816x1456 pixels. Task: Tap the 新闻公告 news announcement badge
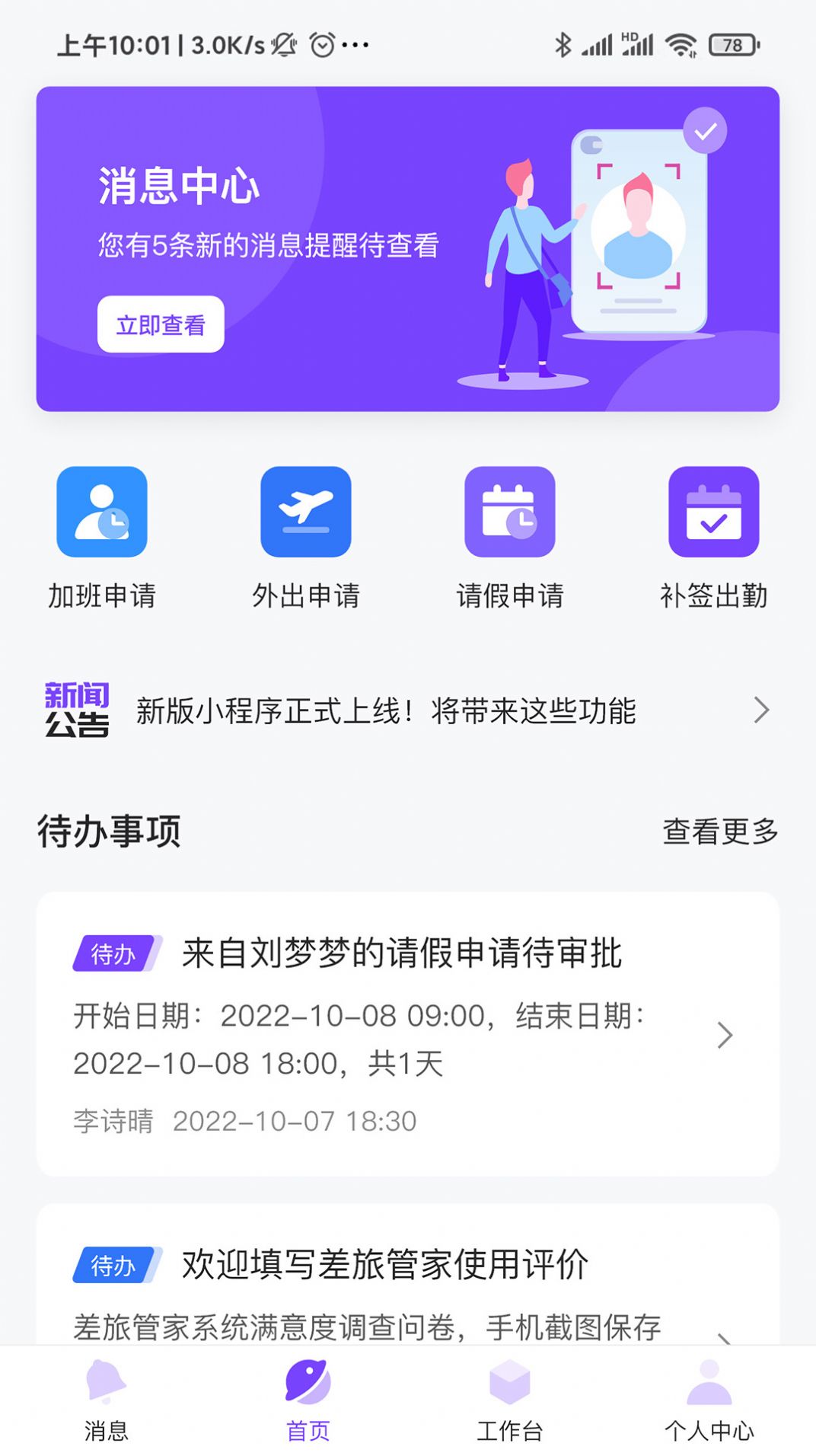click(x=78, y=710)
